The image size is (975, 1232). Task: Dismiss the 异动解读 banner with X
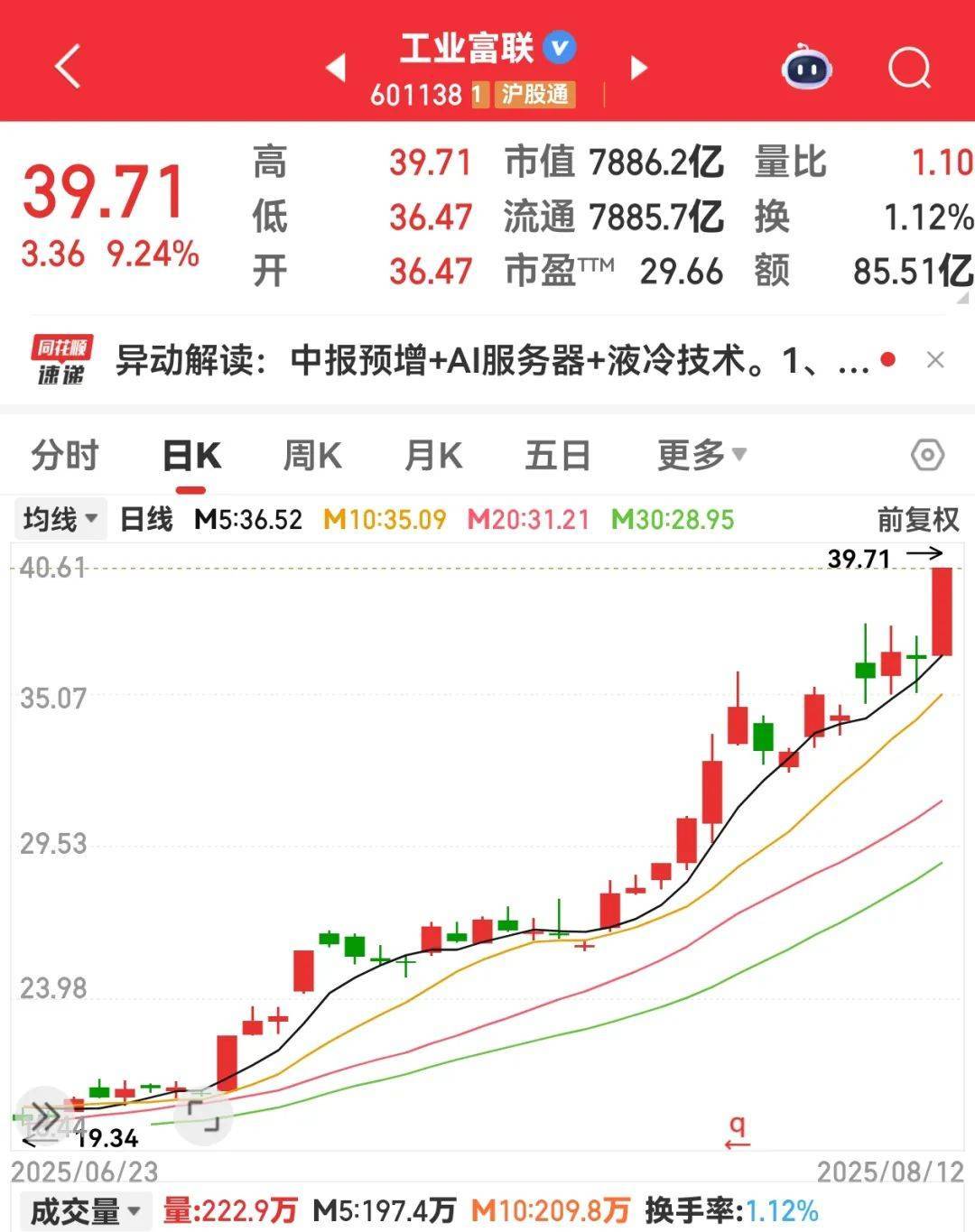[936, 360]
